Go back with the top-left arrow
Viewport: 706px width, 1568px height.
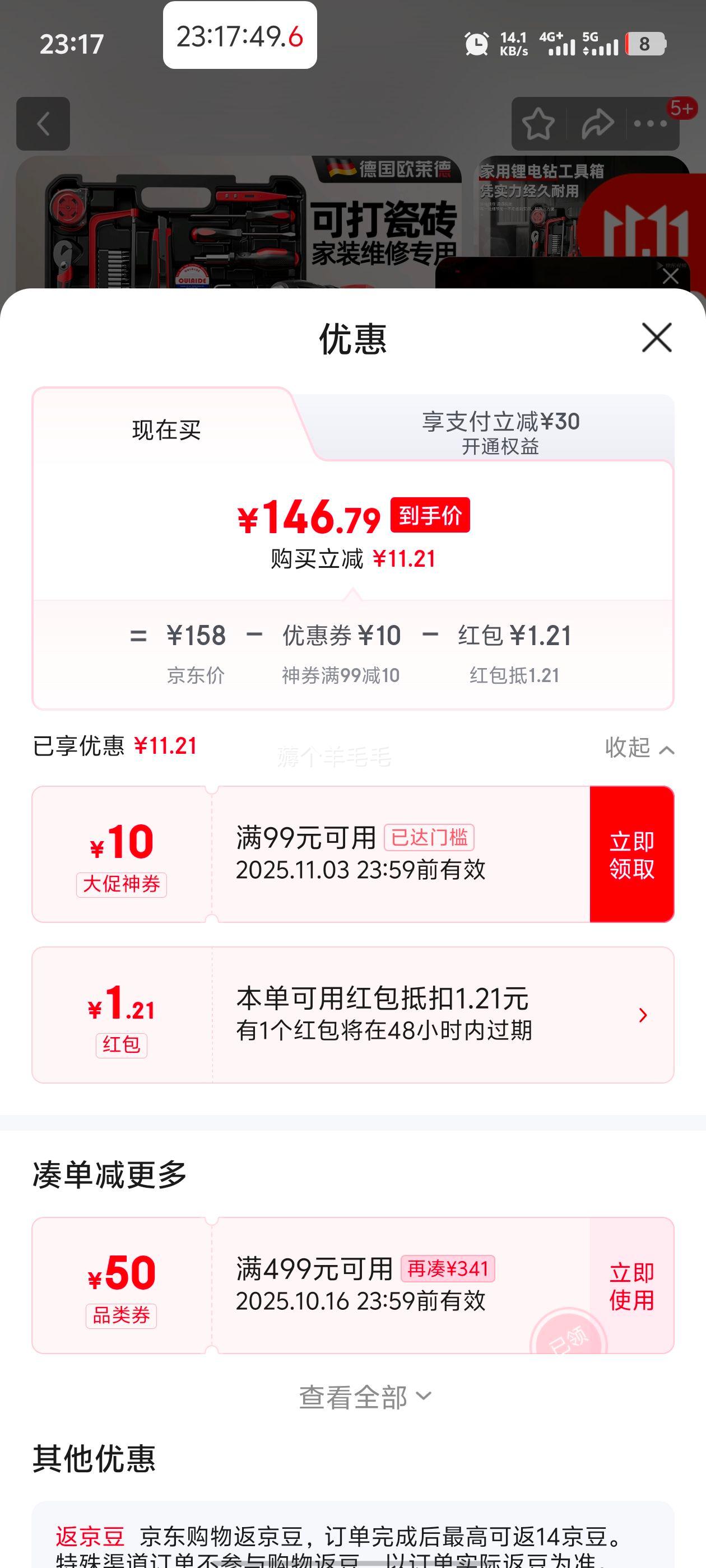43,124
